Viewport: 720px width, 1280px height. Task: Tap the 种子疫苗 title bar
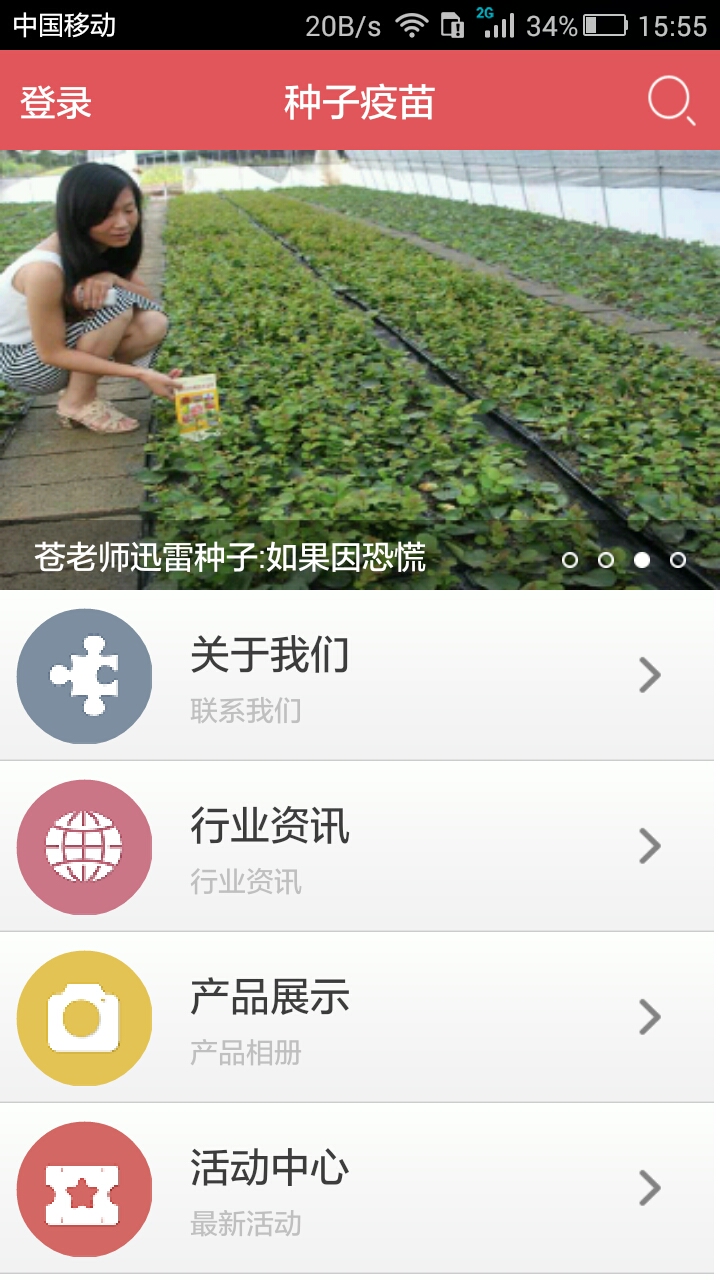pos(360,101)
